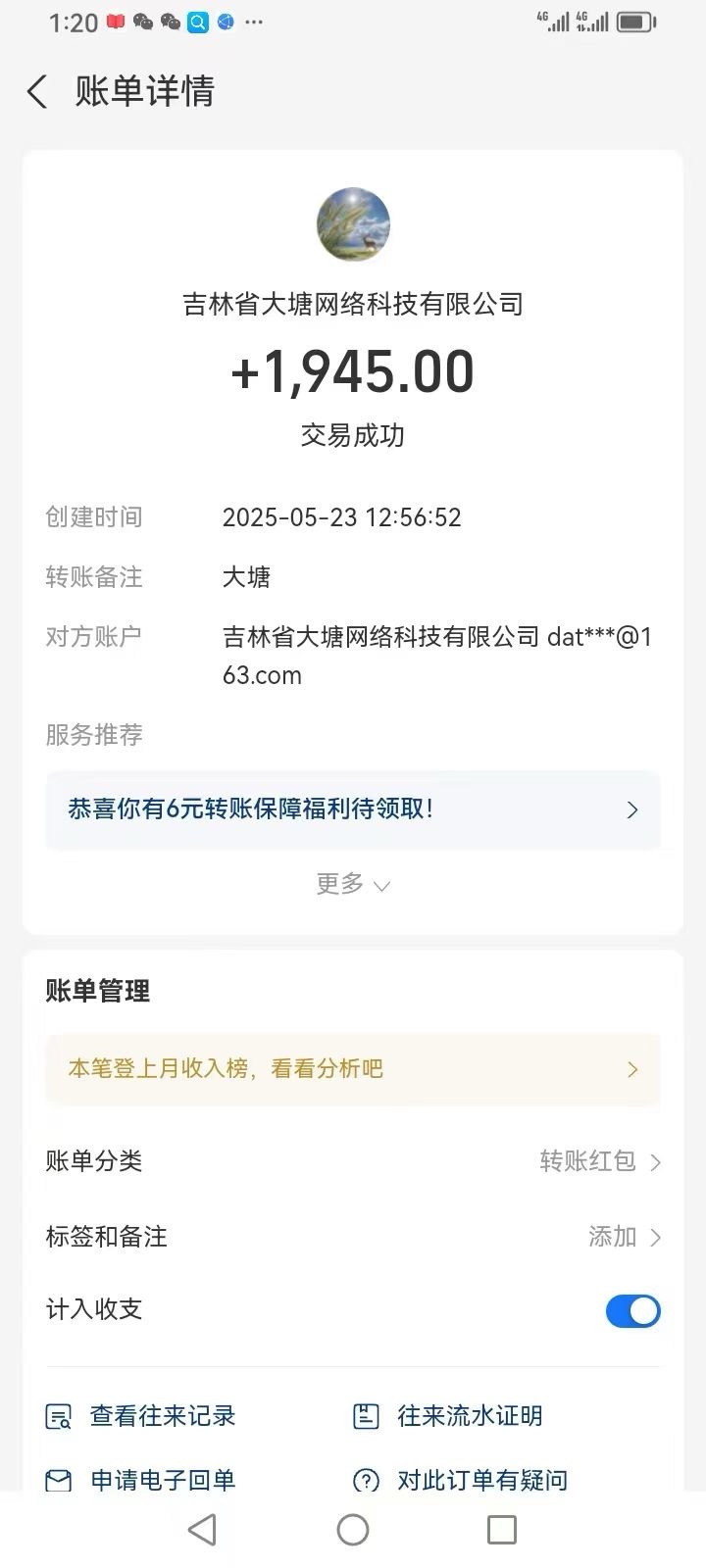Open 查看往来记录
This screenshot has height=1568, width=706.
point(141,1416)
